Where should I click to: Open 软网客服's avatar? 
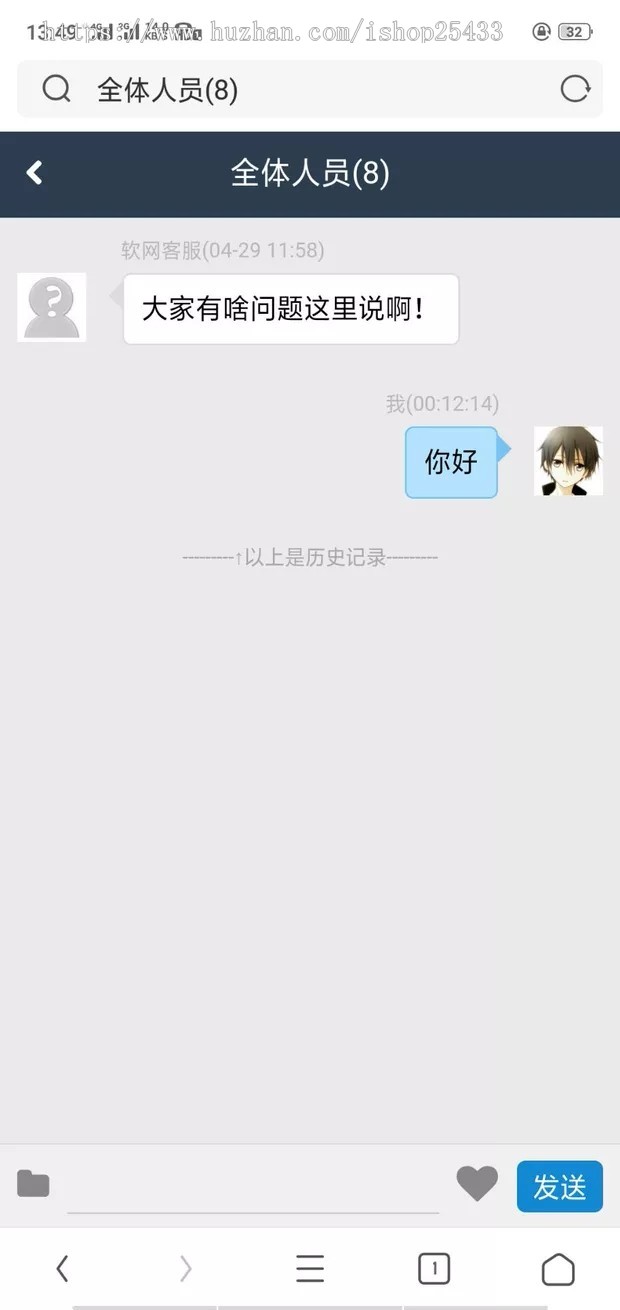click(x=52, y=307)
